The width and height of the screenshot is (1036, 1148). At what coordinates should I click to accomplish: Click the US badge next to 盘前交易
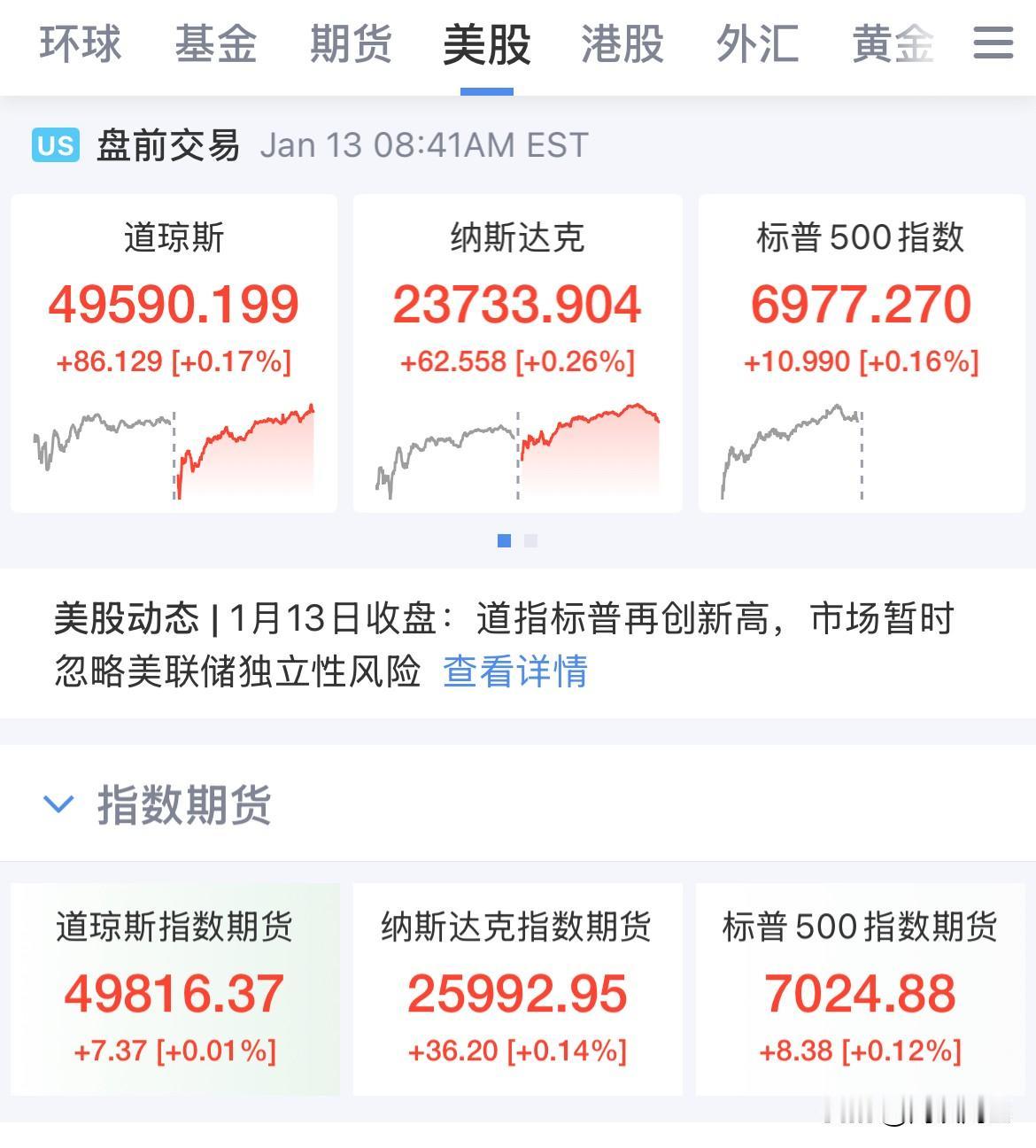click(x=54, y=143)
